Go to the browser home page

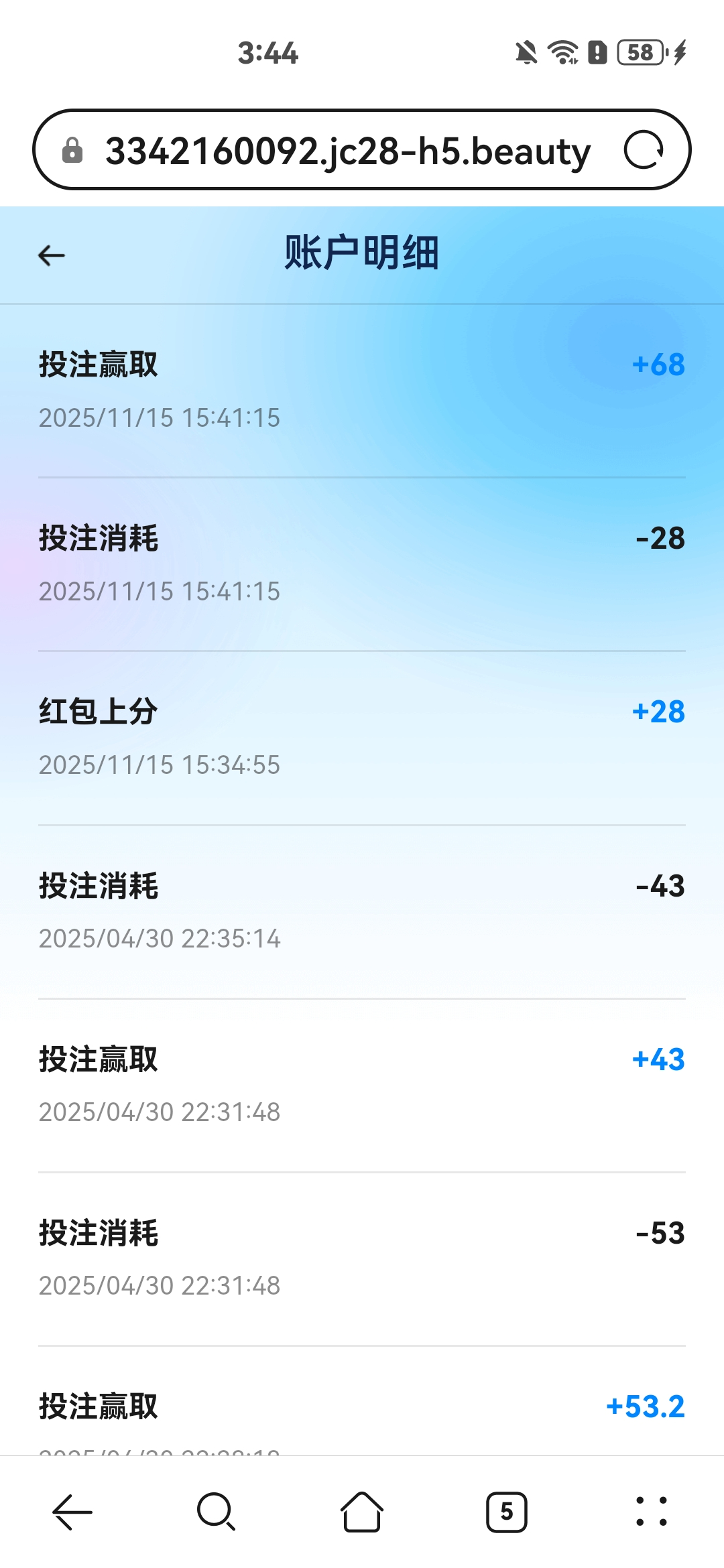point(362,1512)
